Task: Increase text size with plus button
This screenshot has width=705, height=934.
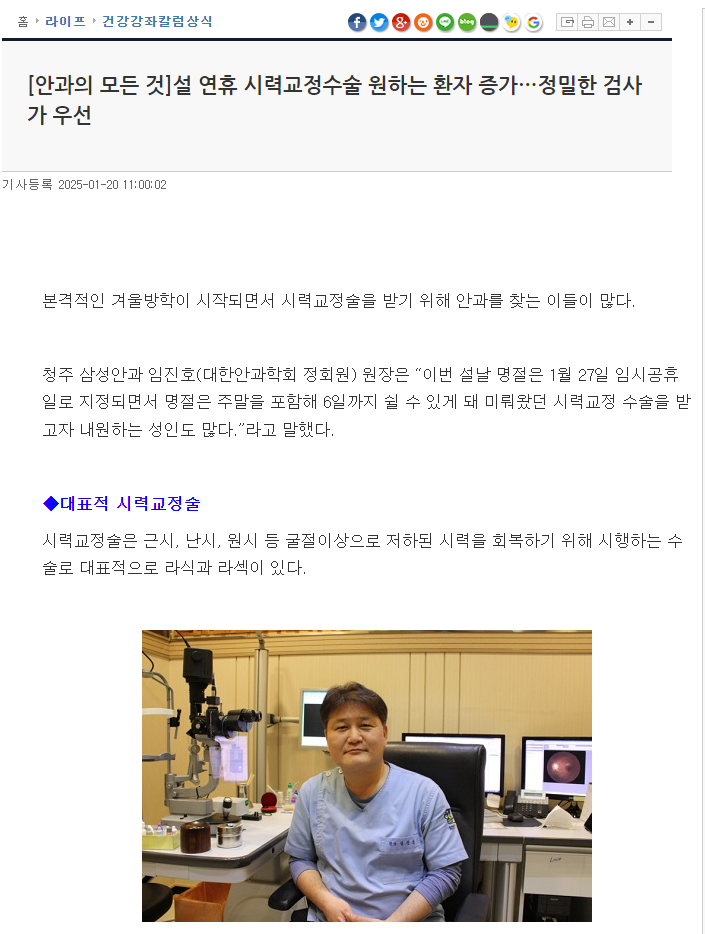Action: tap(630, 22)
